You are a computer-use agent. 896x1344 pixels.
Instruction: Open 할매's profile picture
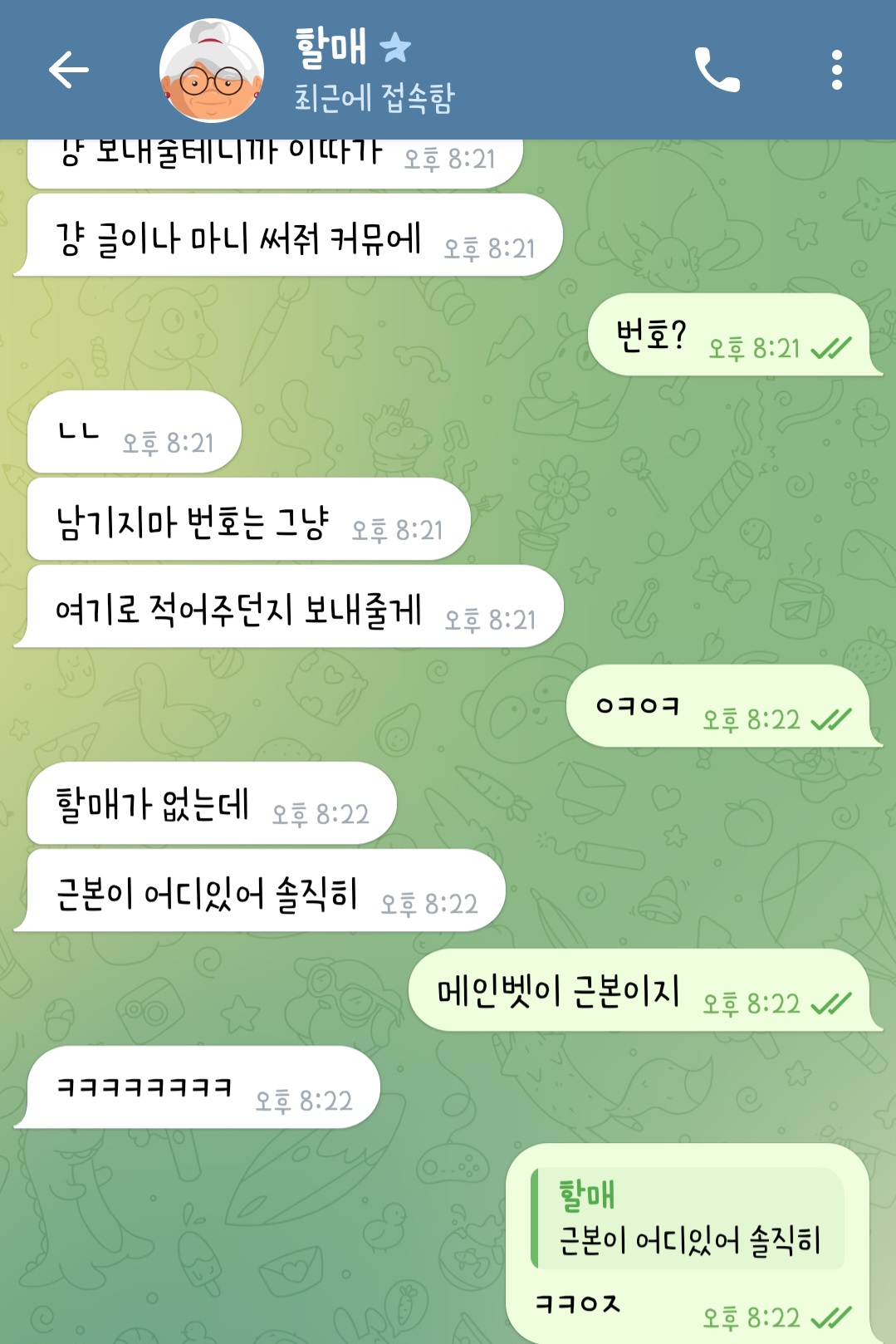212,71
